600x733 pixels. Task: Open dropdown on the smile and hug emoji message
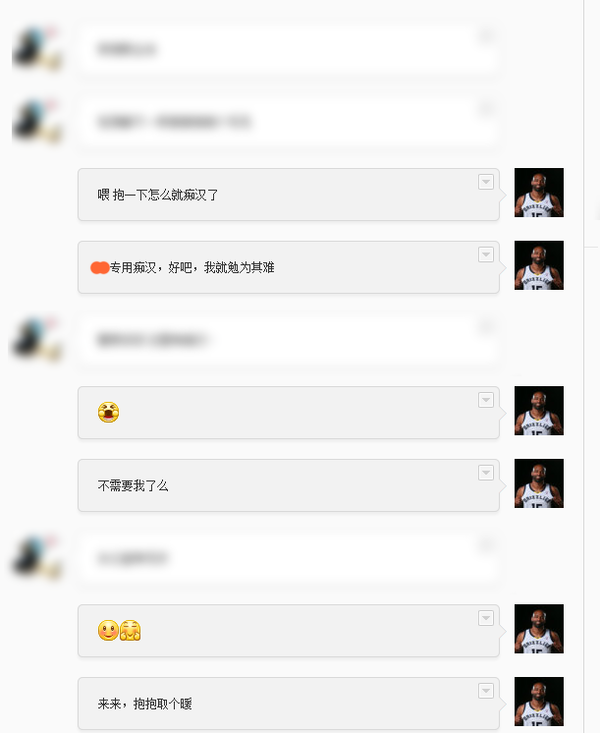pos(486,618)
